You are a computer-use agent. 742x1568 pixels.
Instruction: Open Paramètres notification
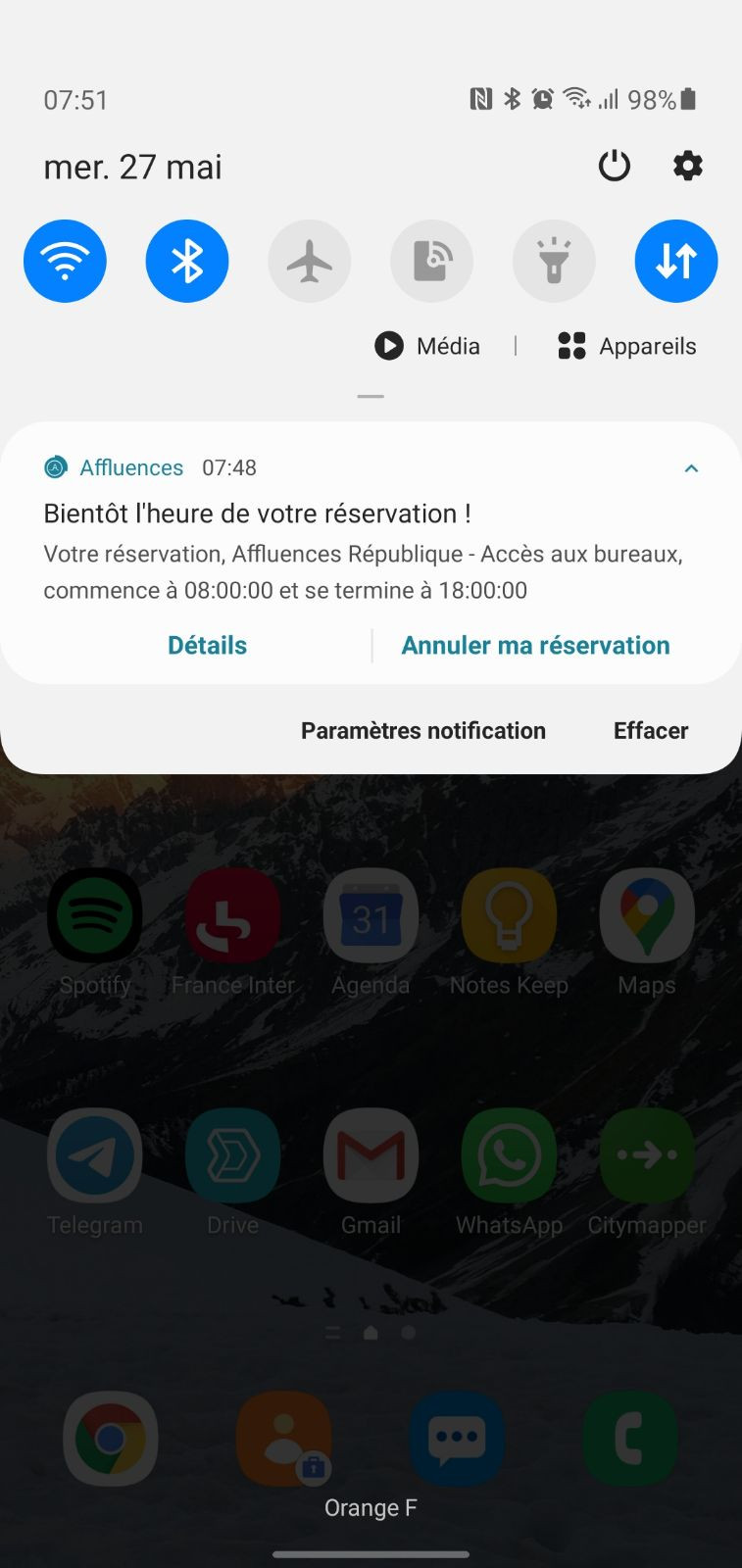point(423,730)
